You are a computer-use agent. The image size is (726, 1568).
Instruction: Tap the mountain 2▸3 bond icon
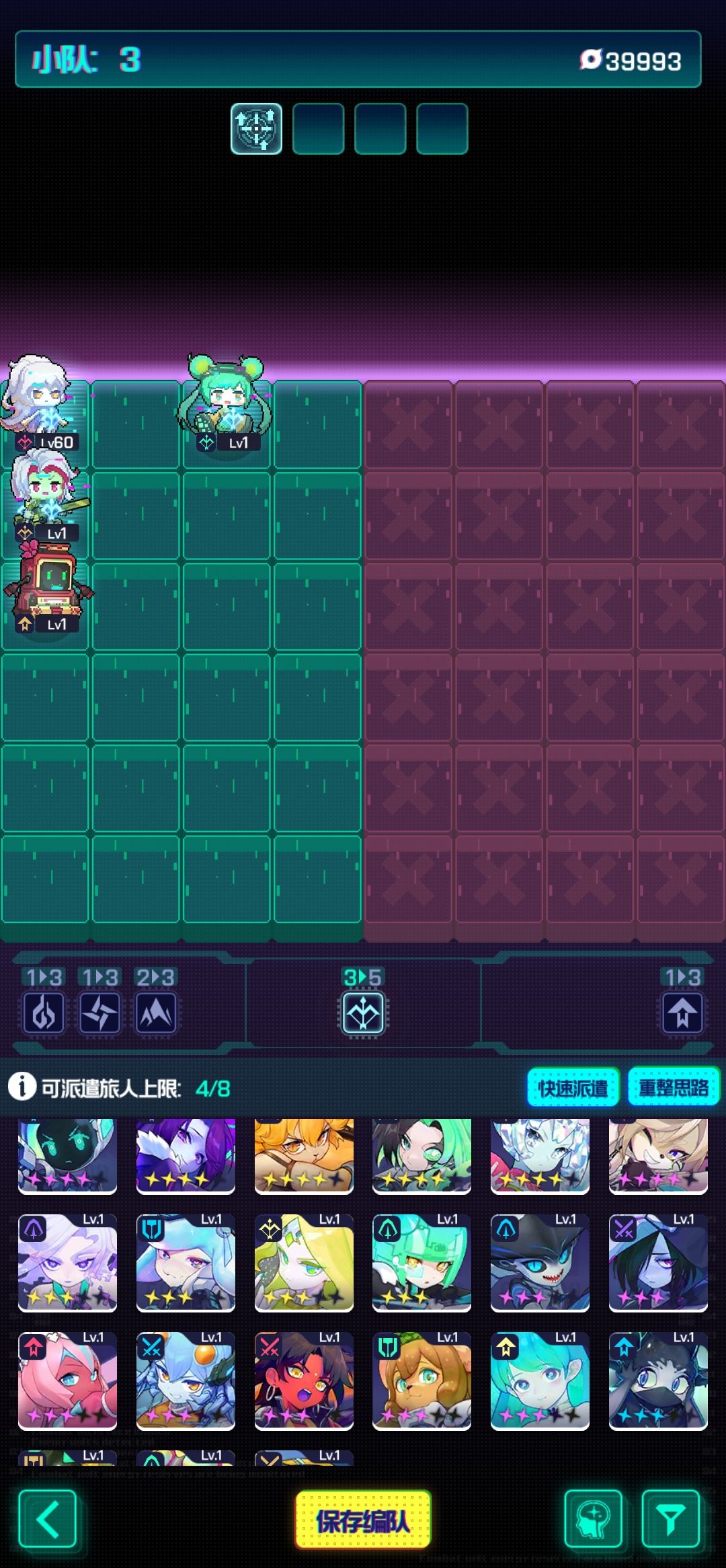point(156,1012)
